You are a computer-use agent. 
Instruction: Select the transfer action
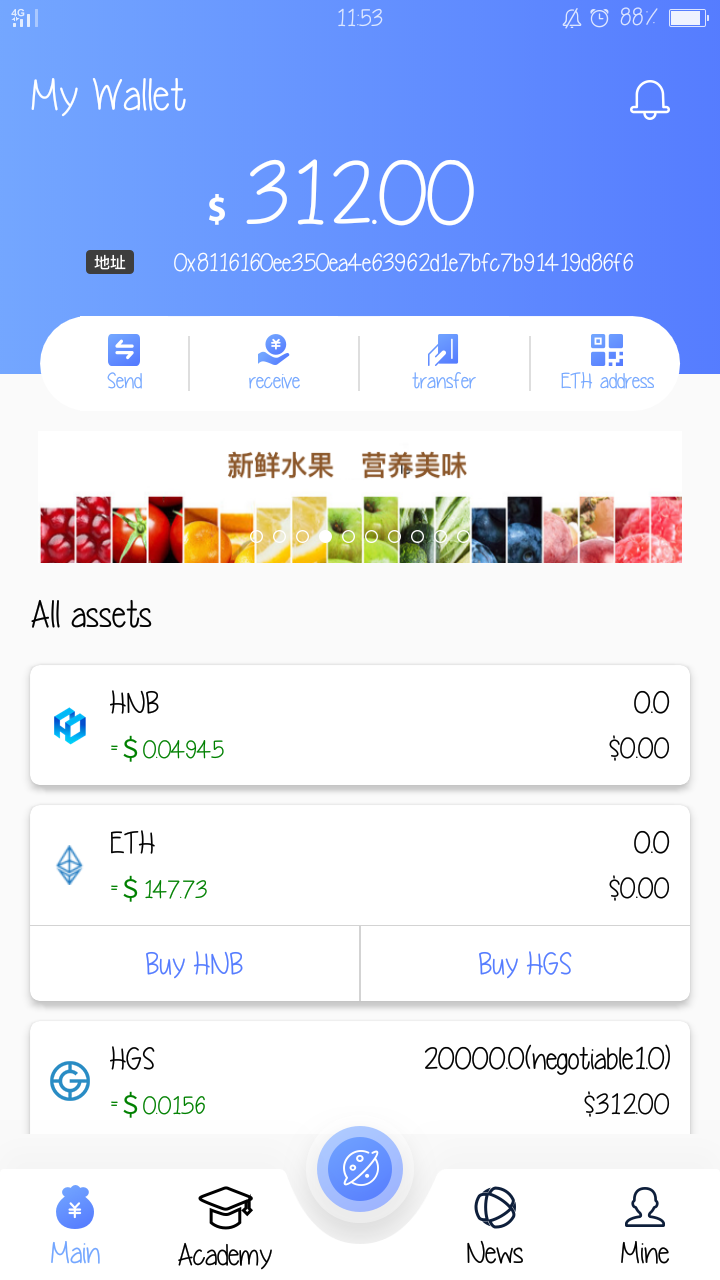(x=443, y=362)
